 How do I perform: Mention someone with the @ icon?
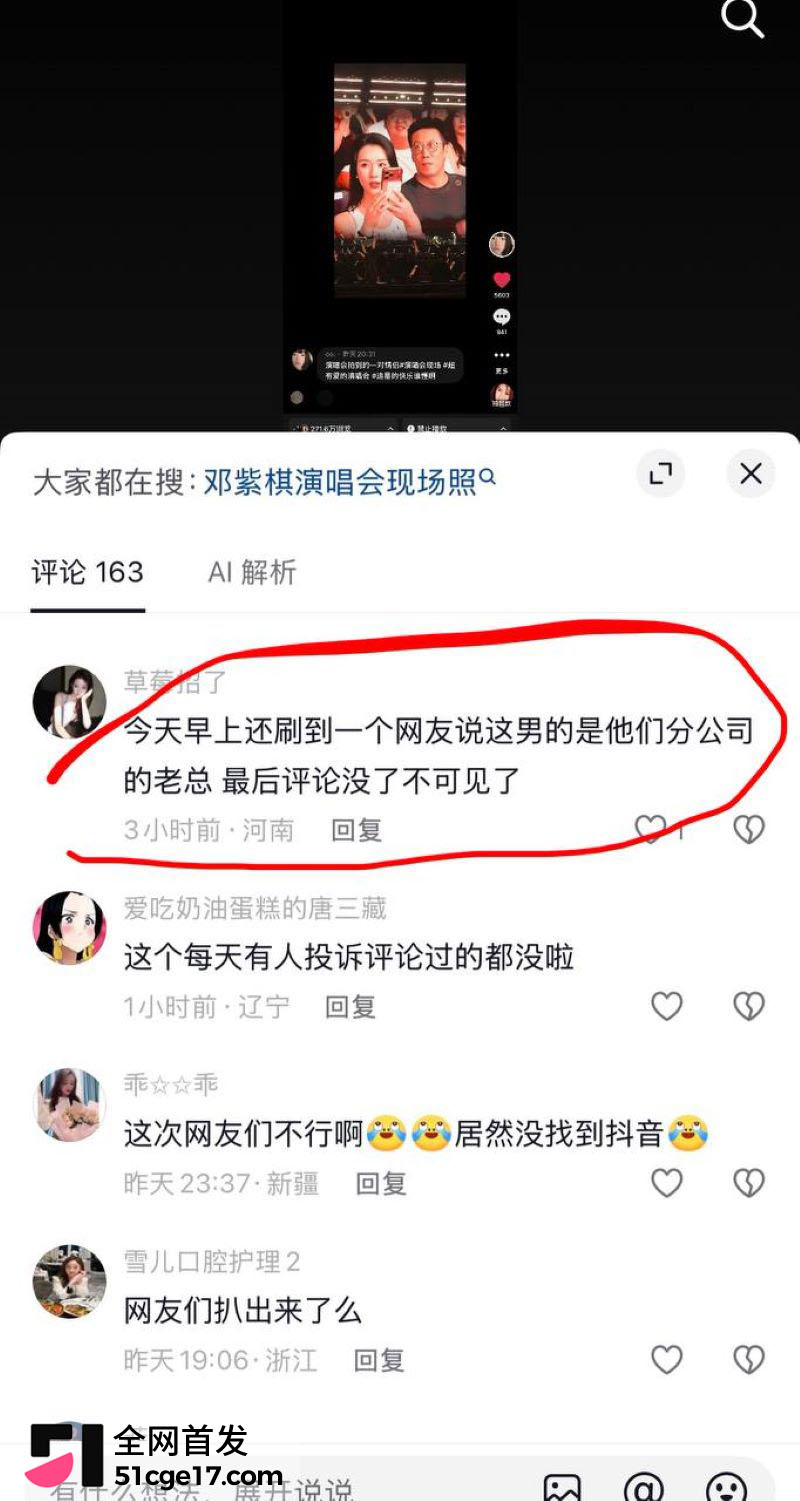(644, 1486)
